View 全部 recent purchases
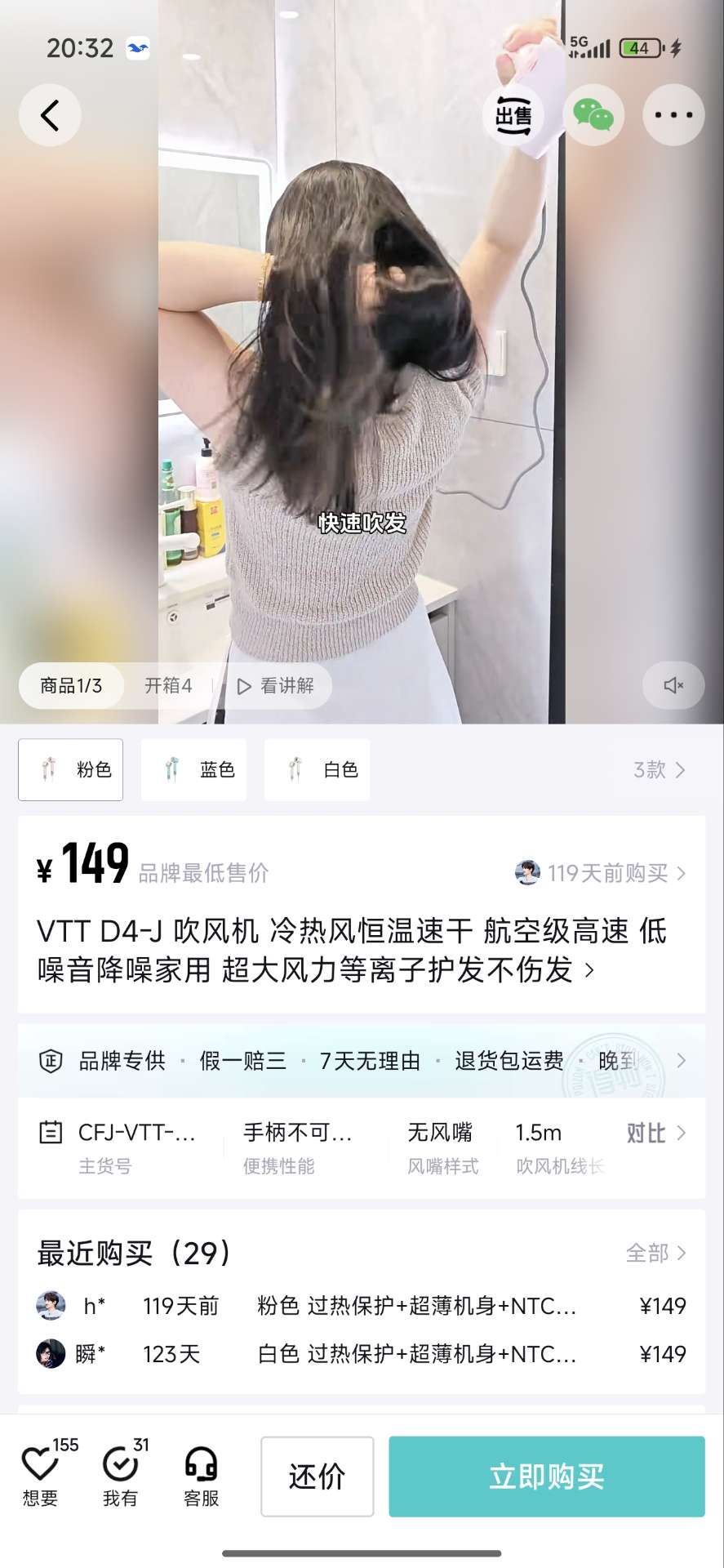 655,1253
